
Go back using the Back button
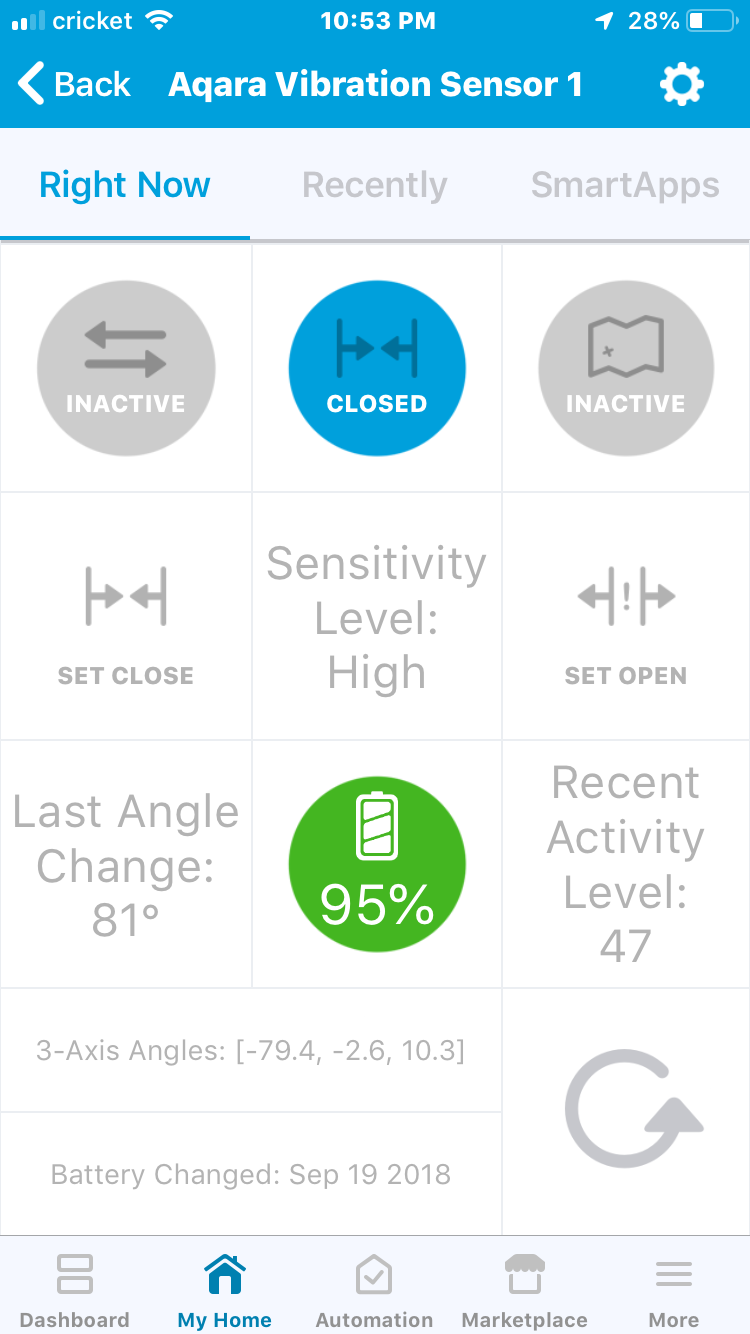(75, 85)
